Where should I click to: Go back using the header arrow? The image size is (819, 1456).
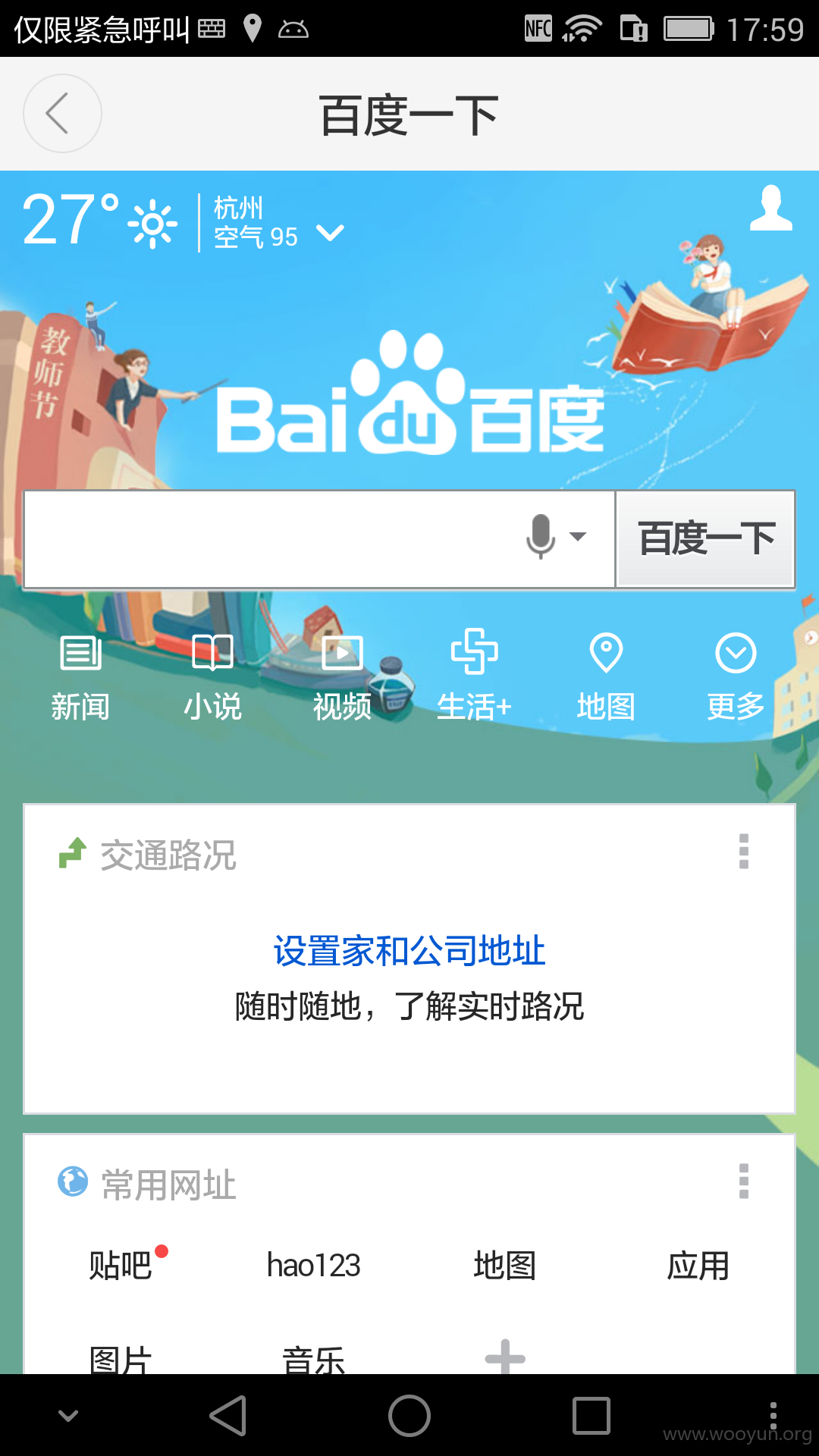(62, 114)
